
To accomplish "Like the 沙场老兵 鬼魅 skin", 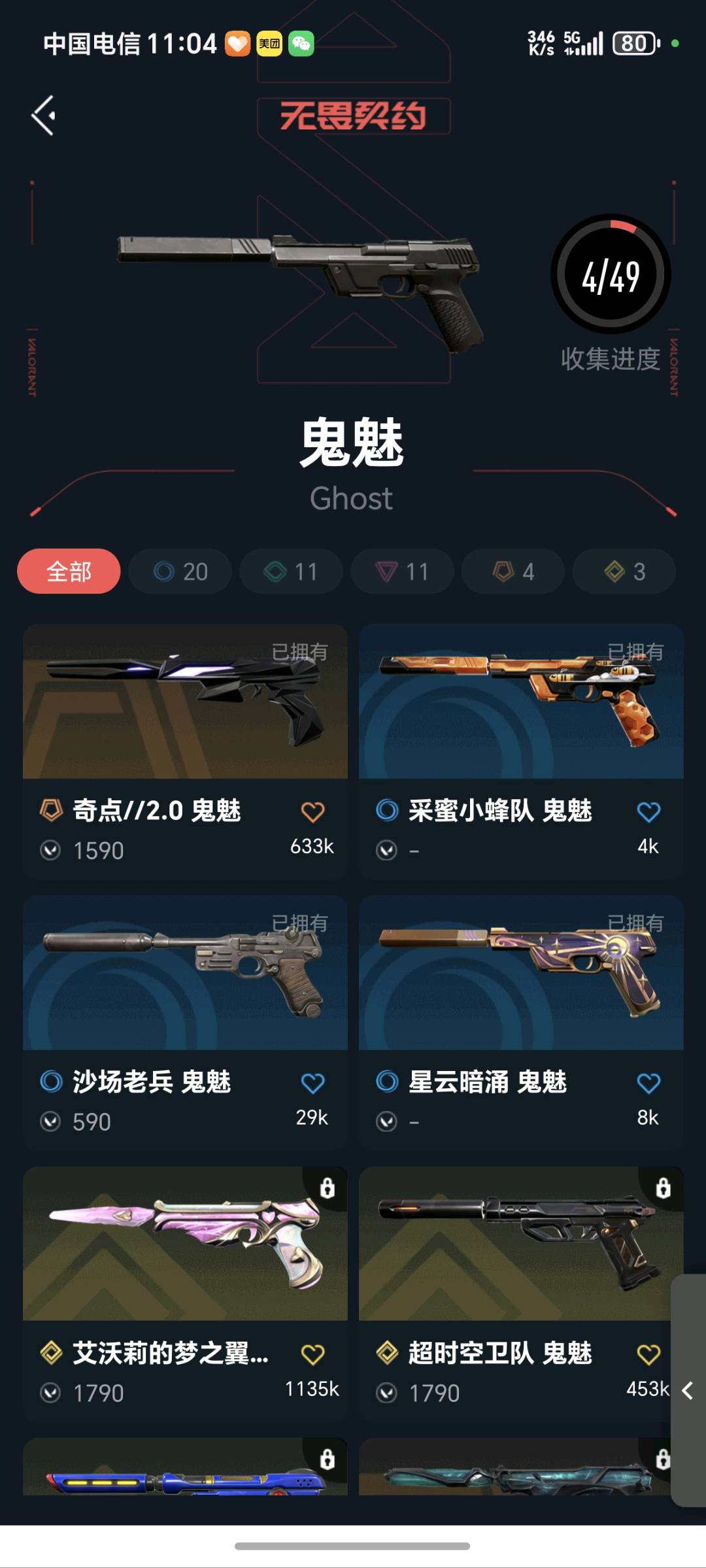I will click(x=312, y=1083).
